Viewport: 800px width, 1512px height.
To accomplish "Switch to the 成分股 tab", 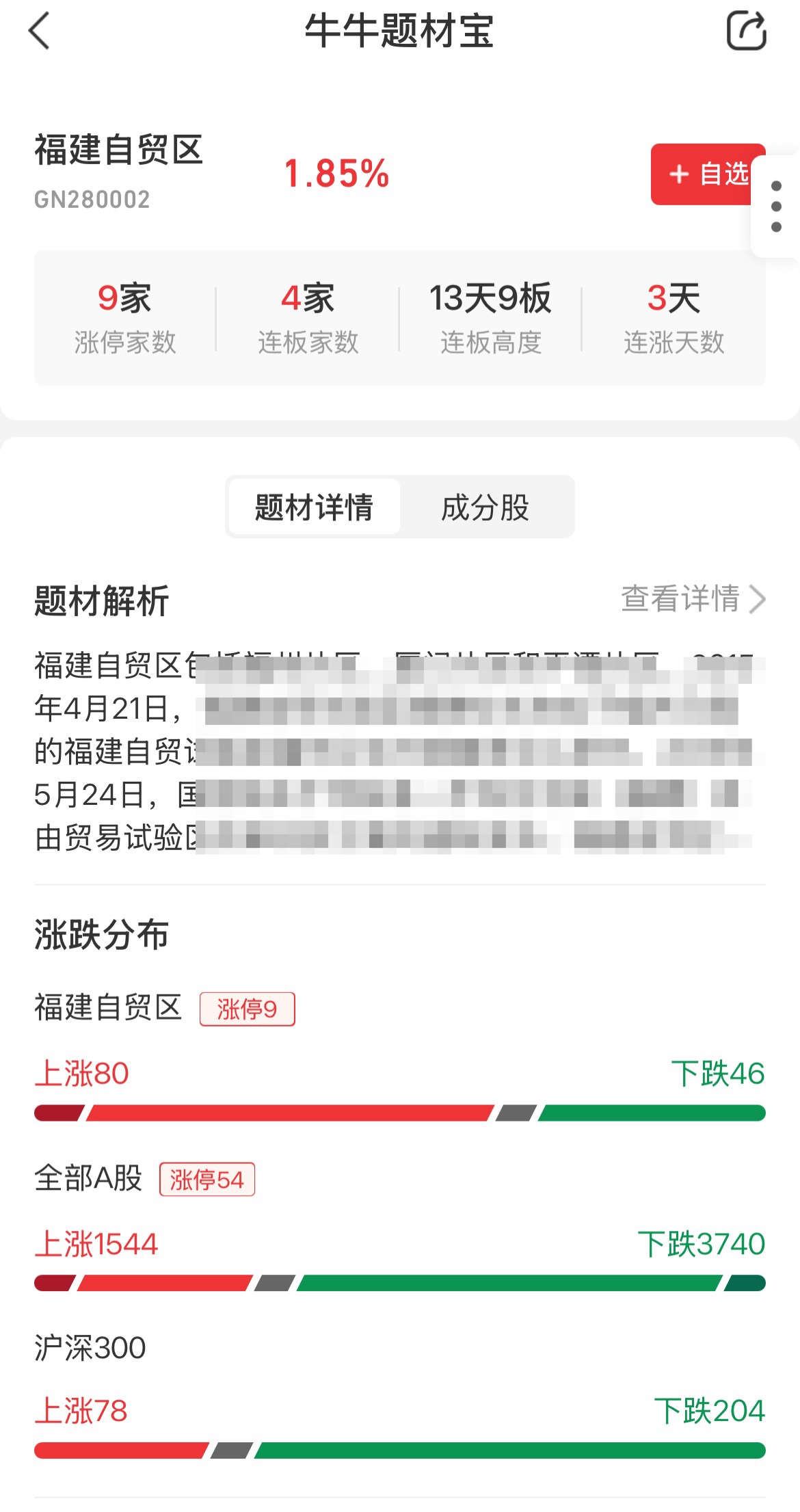I will (485, 507).
